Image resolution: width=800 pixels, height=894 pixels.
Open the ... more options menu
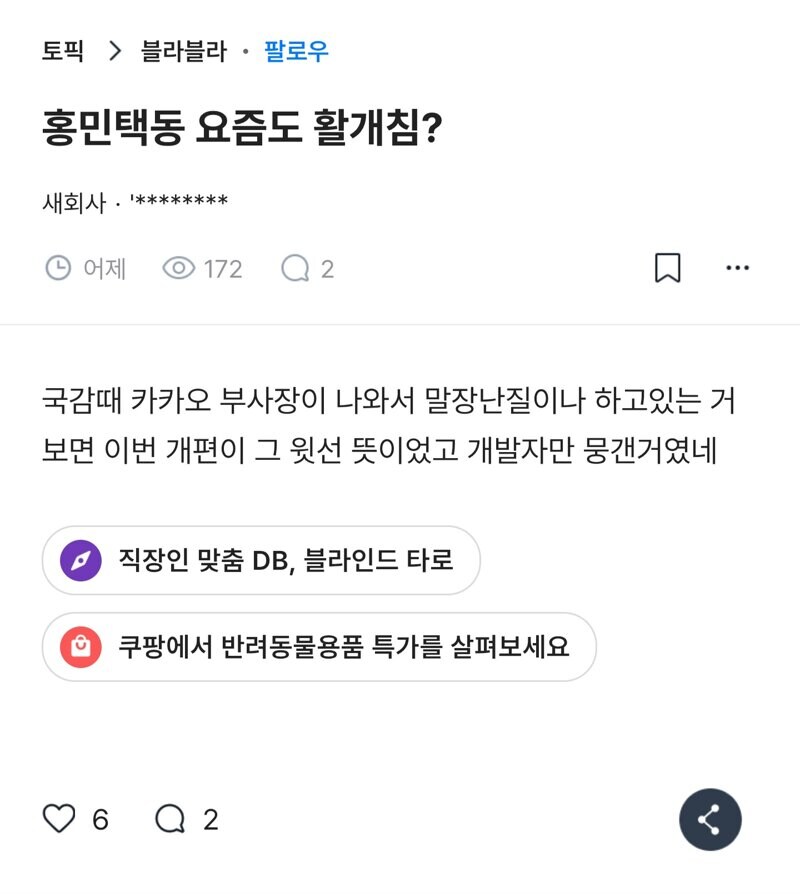coord(737,267)
